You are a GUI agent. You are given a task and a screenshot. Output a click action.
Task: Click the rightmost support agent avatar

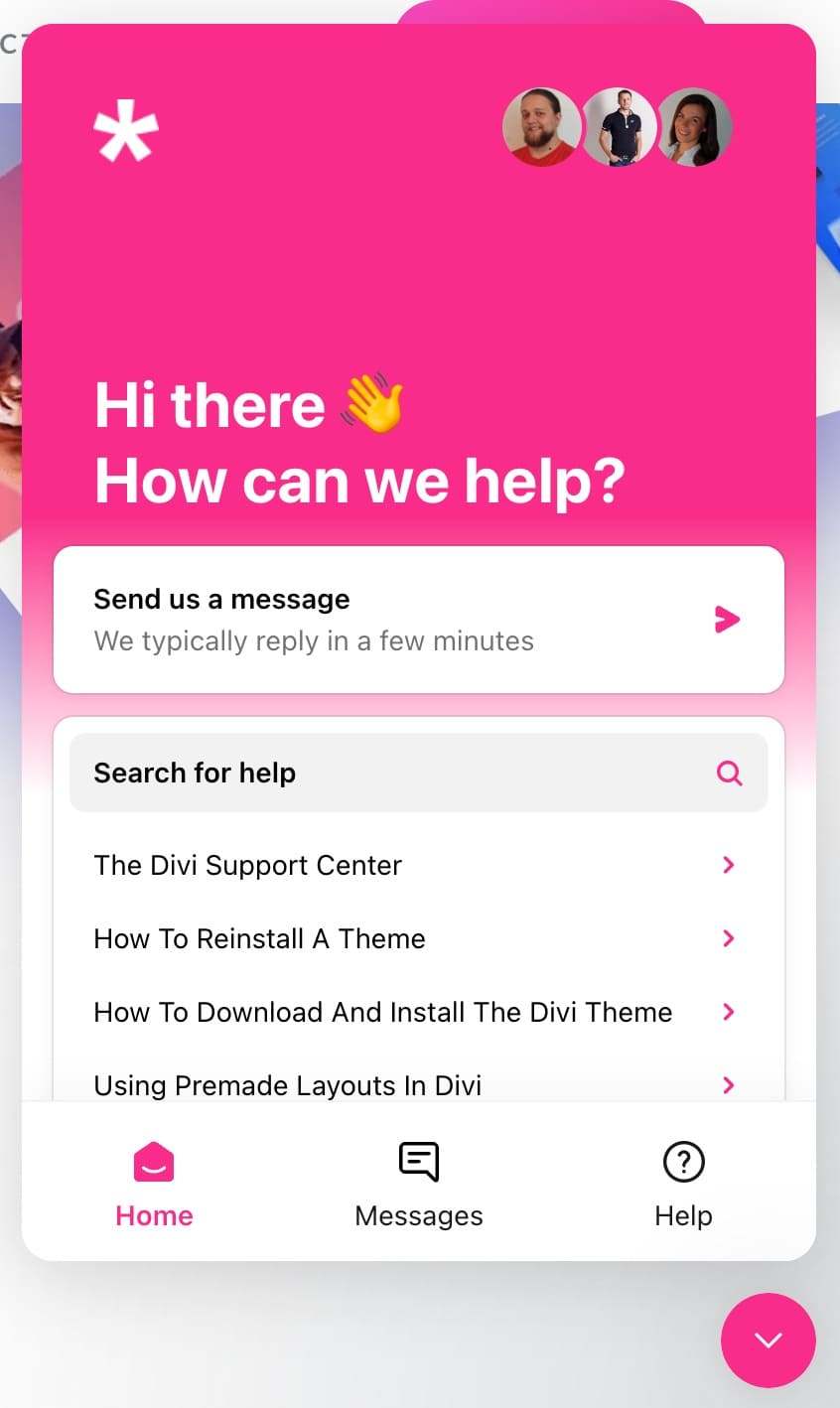(694, 127)
